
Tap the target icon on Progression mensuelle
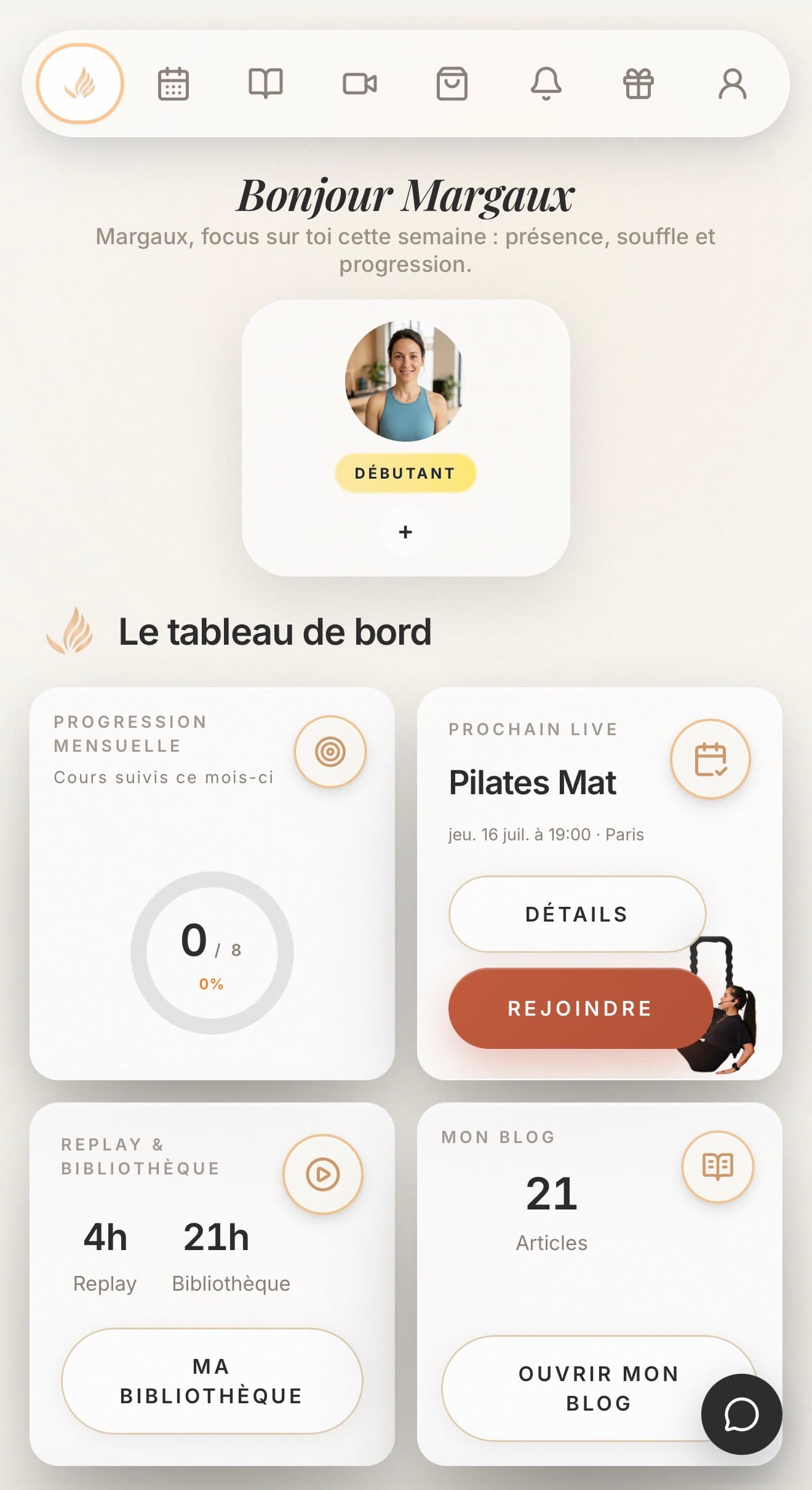[330, 752]
